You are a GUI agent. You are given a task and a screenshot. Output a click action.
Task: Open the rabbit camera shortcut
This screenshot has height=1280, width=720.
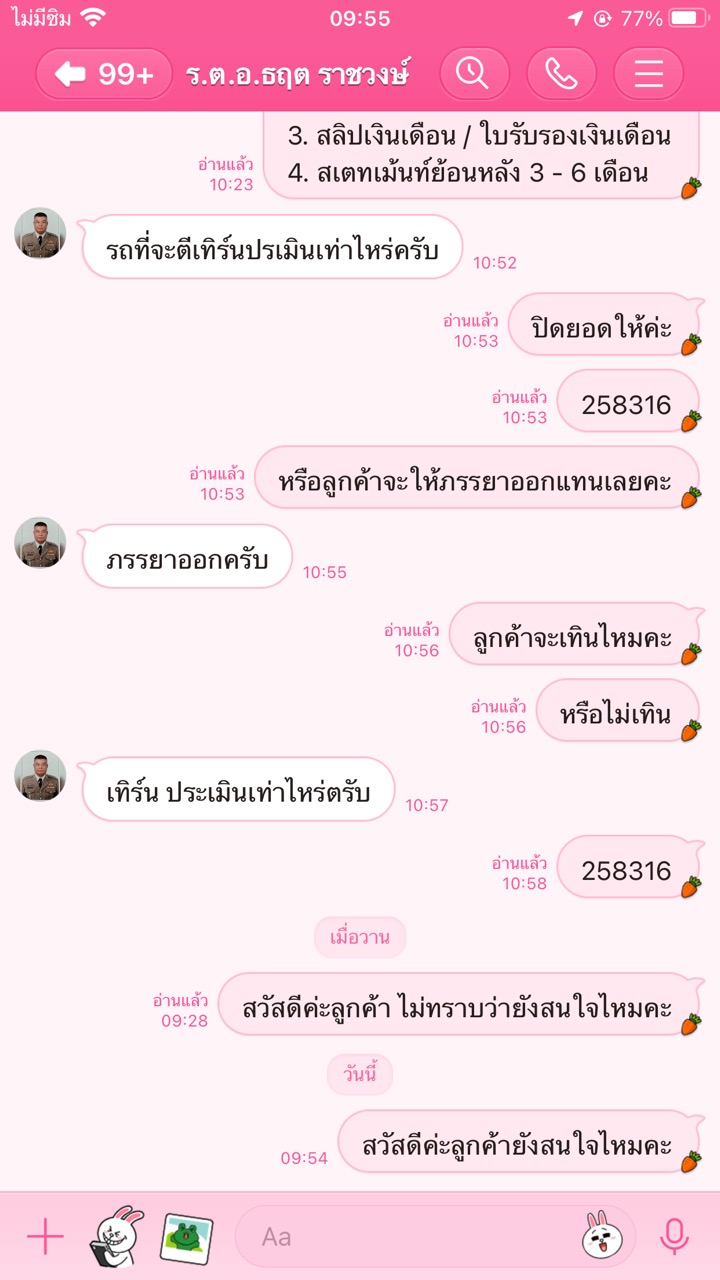pos(118,1237)
